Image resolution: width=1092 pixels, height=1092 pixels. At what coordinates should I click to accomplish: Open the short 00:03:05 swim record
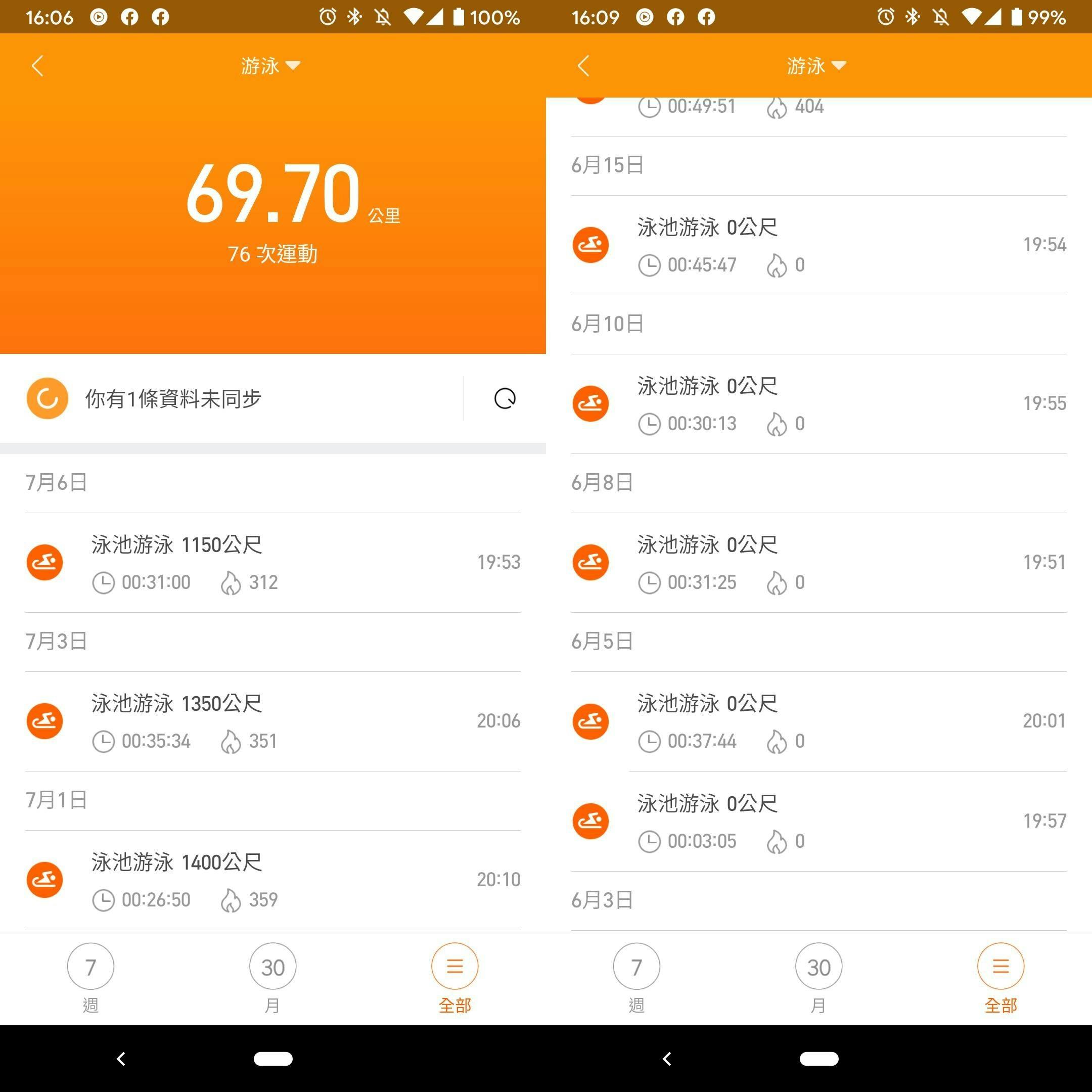click(x=818, y=821)
